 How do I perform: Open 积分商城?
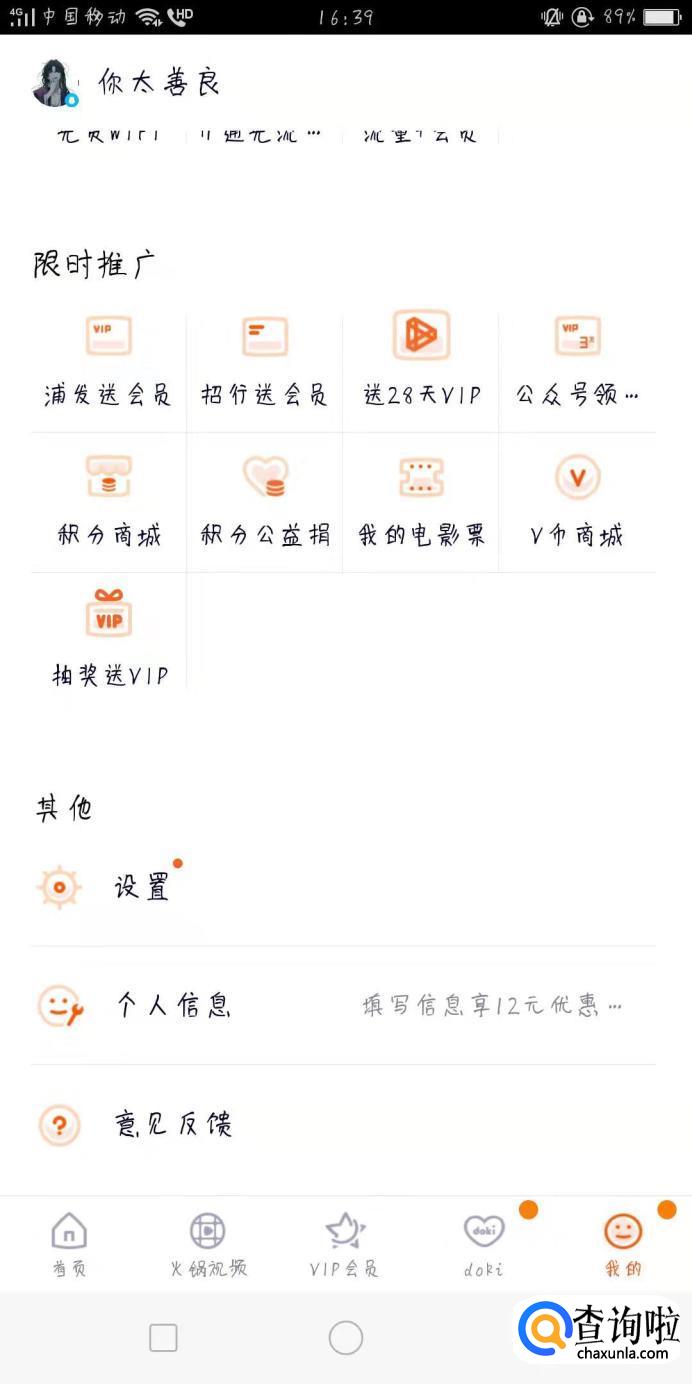[x=108, y=502]
